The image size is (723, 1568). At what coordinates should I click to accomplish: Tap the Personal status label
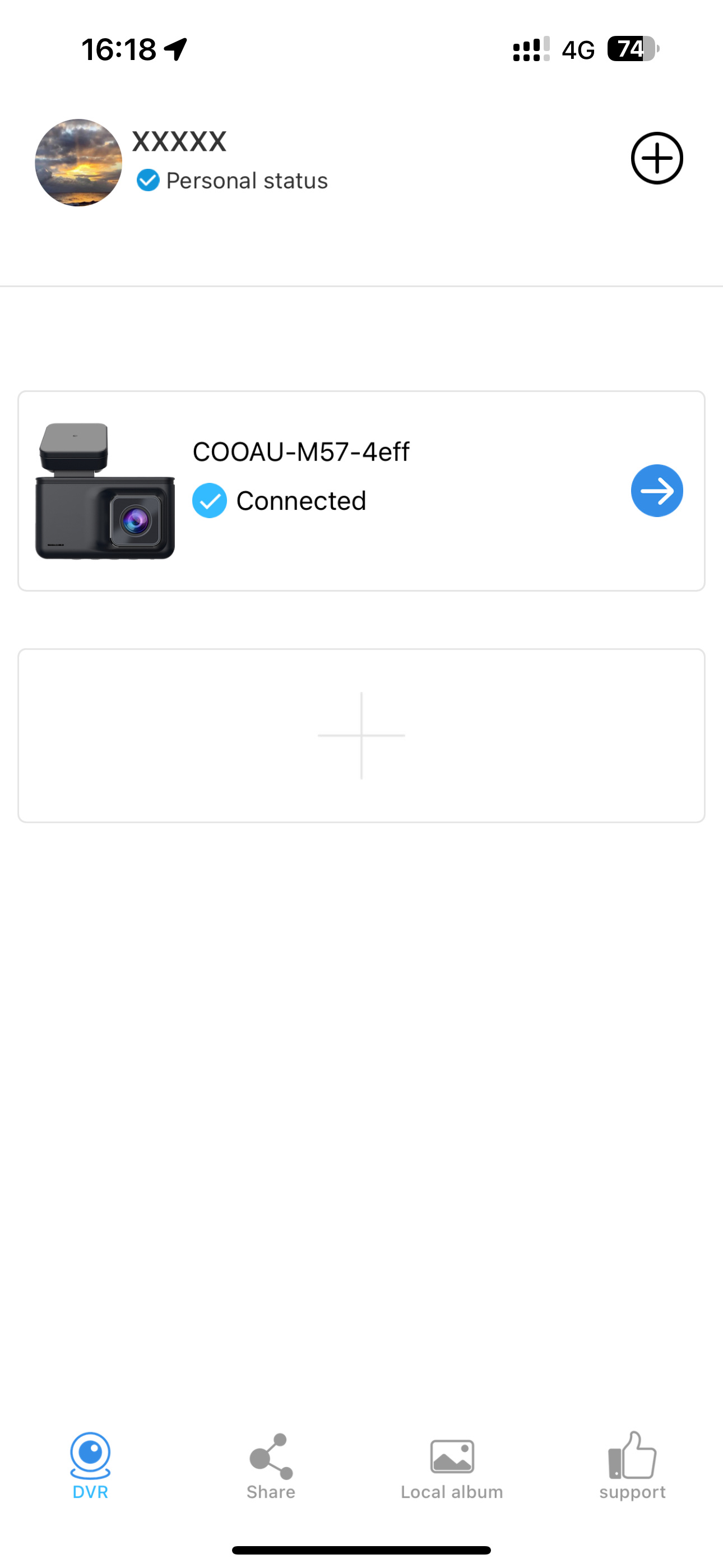tap(247, 180)
